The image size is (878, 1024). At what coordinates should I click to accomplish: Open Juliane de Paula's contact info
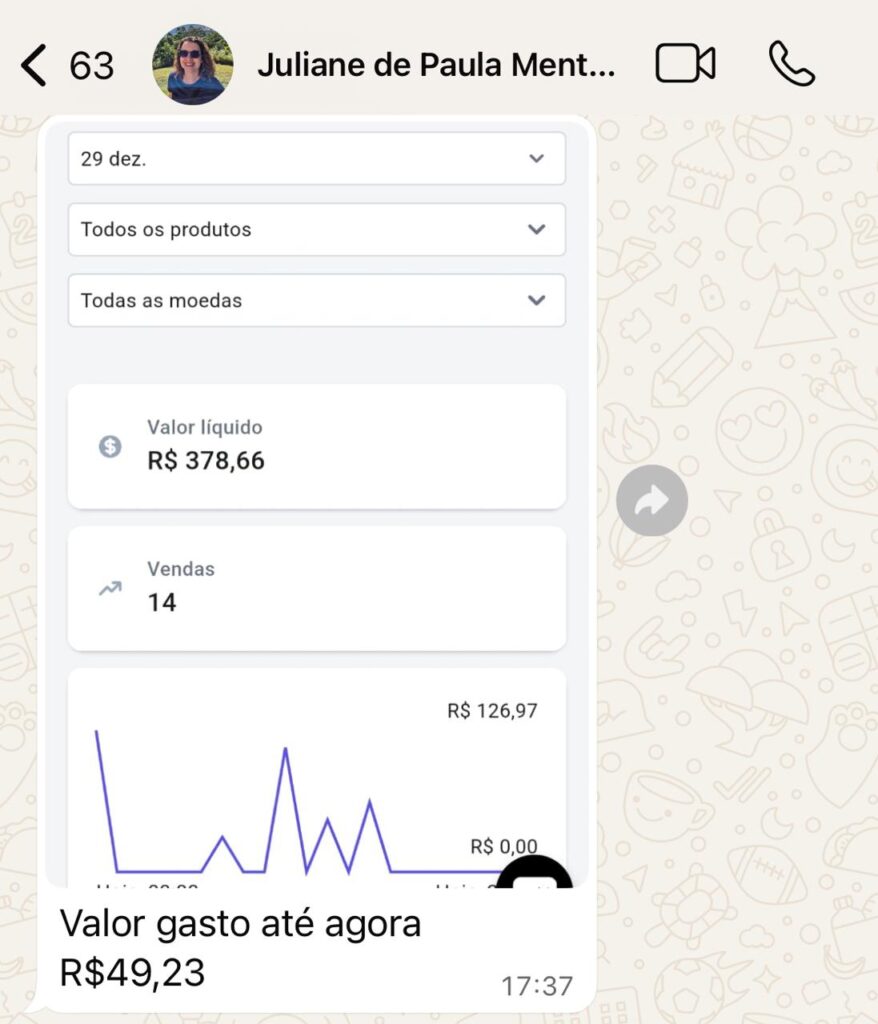pos(435,66)
